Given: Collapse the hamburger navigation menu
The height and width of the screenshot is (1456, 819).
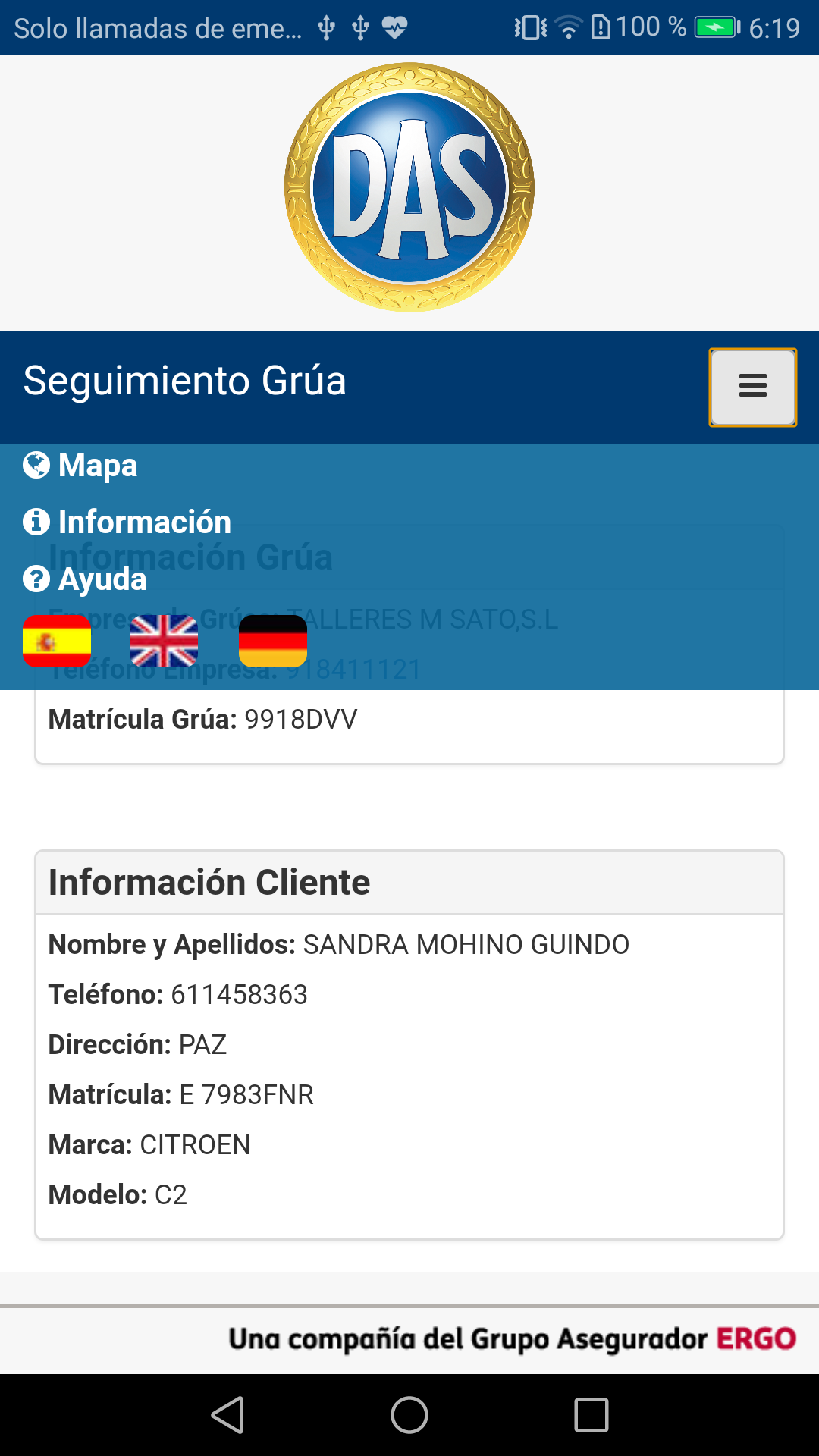Looking at the screenshot, I should click(752, 387).
